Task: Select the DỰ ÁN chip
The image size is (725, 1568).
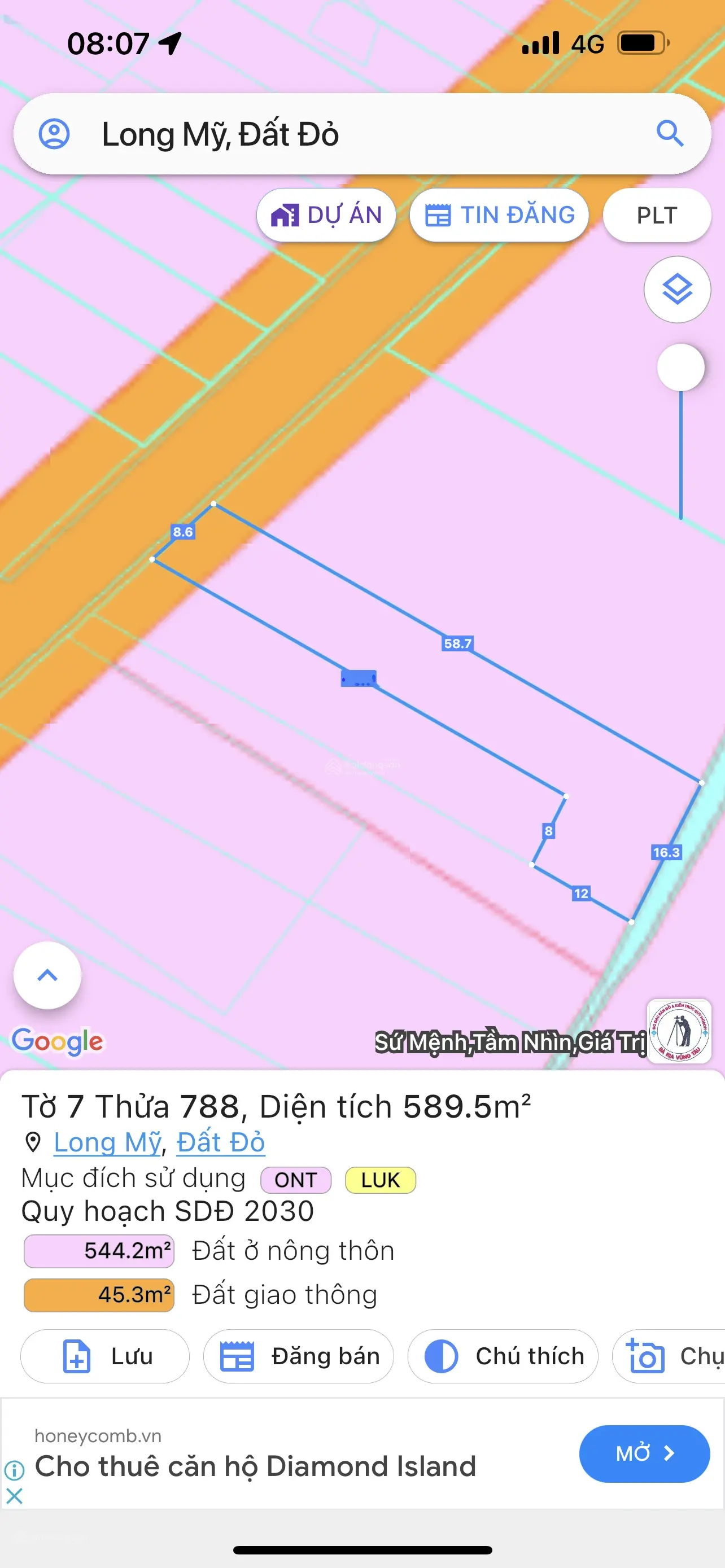Action: click(326, 215)
